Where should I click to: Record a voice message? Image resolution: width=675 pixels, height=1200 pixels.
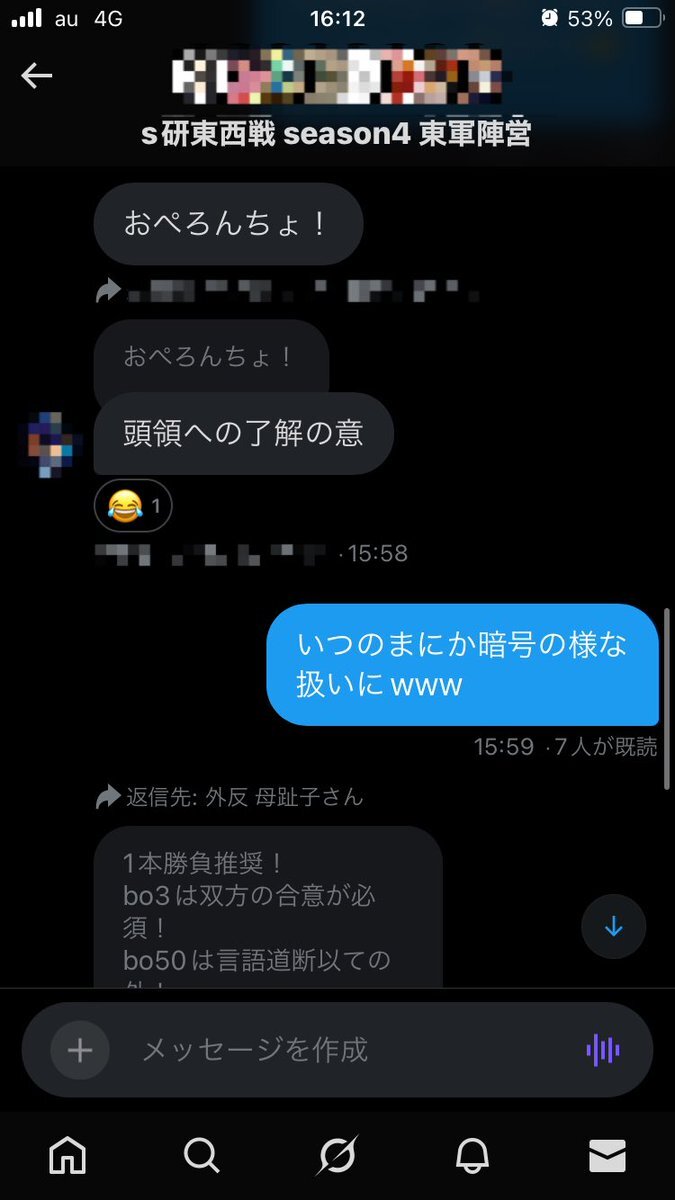tap(603, 1050)
